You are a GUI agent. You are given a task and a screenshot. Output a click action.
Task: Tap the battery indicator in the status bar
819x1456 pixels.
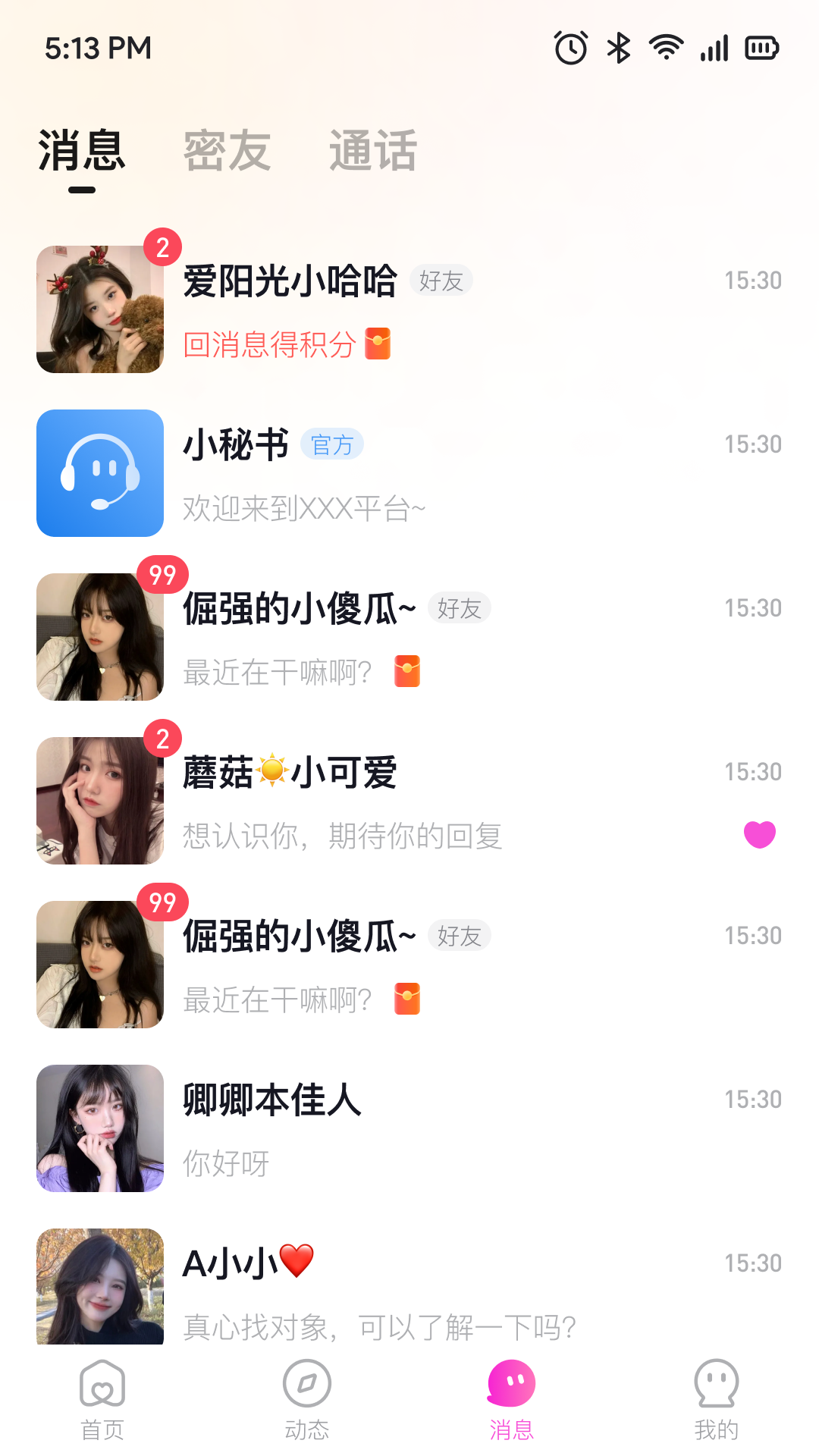[x=761, y=47]
